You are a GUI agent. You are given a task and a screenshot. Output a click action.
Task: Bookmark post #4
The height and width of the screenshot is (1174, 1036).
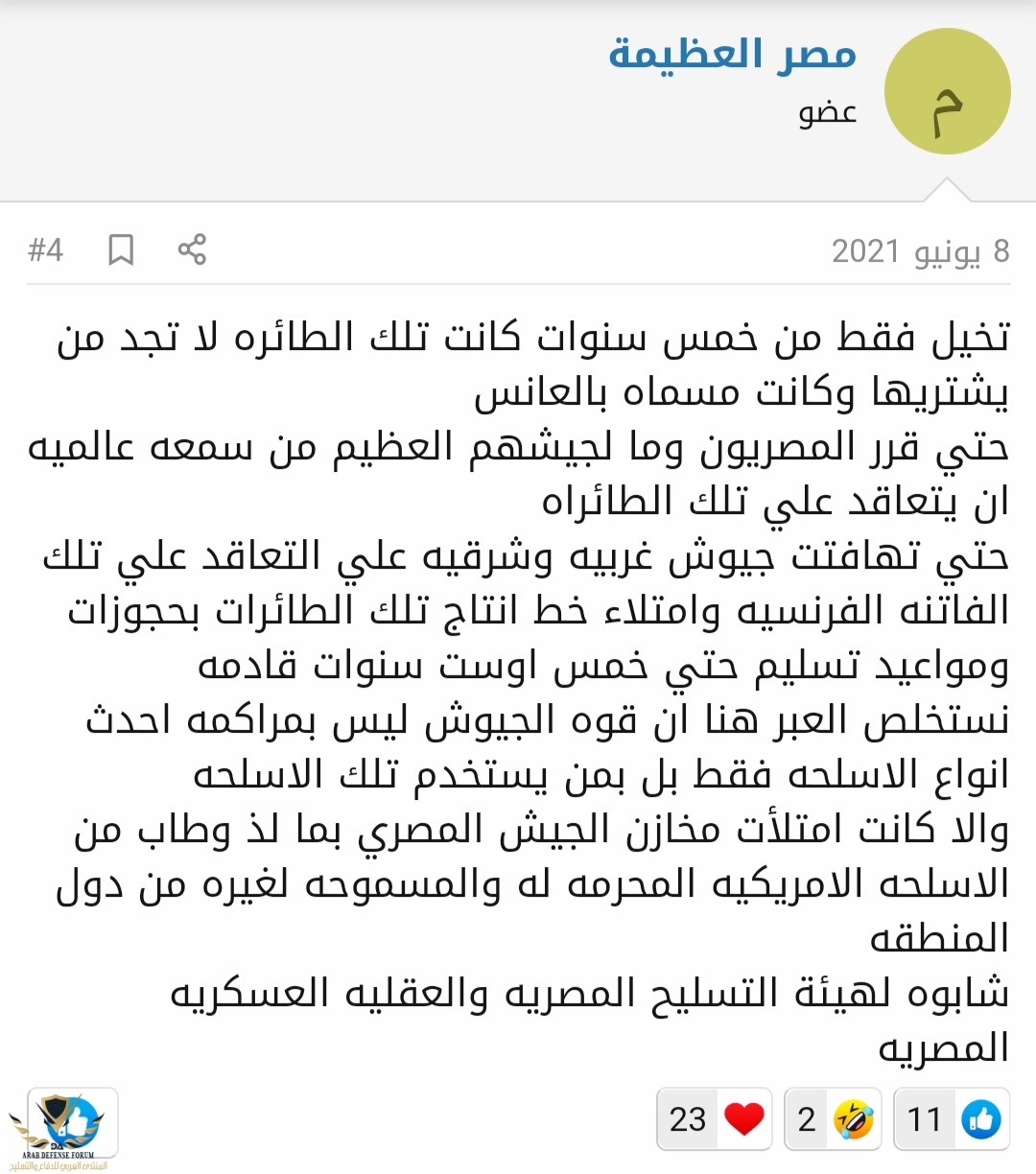pos(121,250)
